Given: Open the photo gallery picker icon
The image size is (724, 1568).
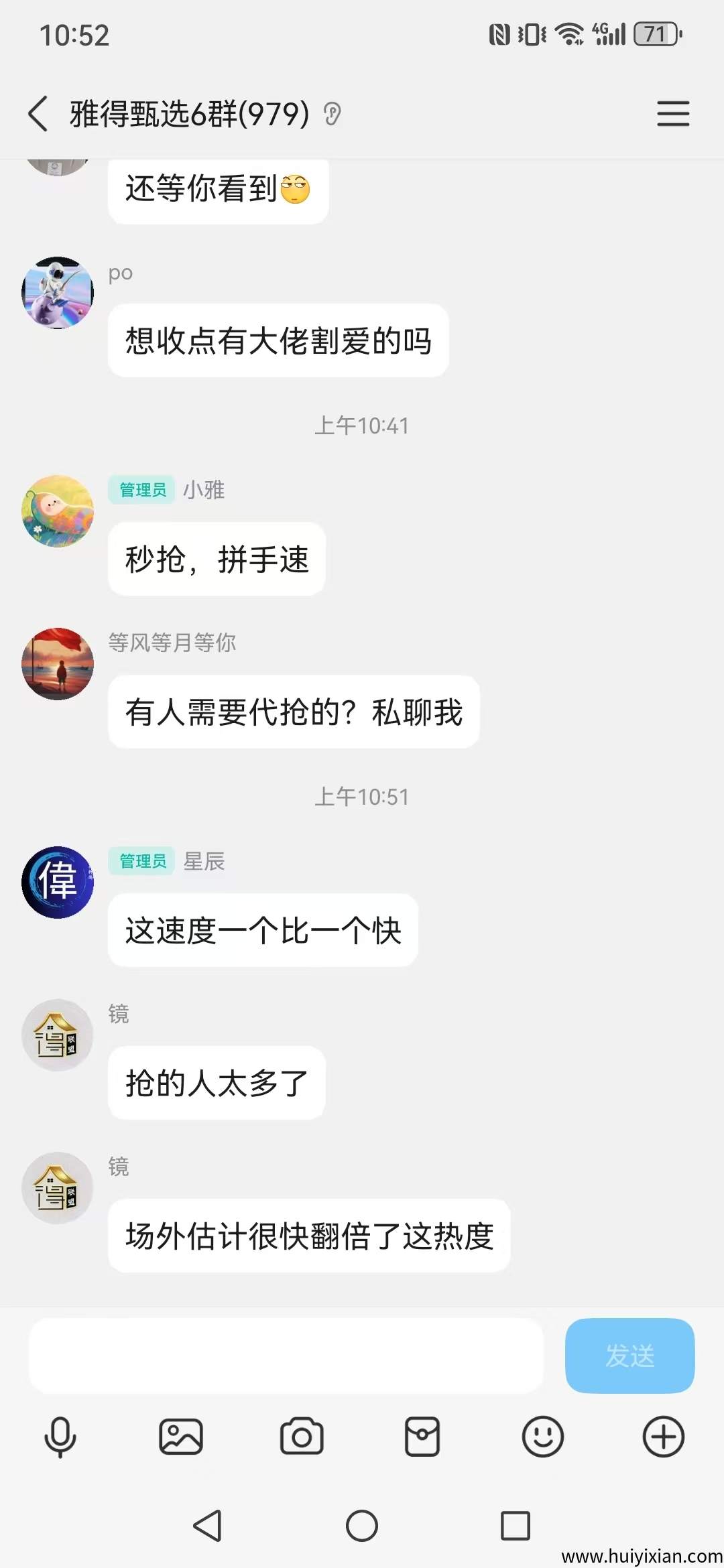Looking at the screenshot, I should [180, 1435].
